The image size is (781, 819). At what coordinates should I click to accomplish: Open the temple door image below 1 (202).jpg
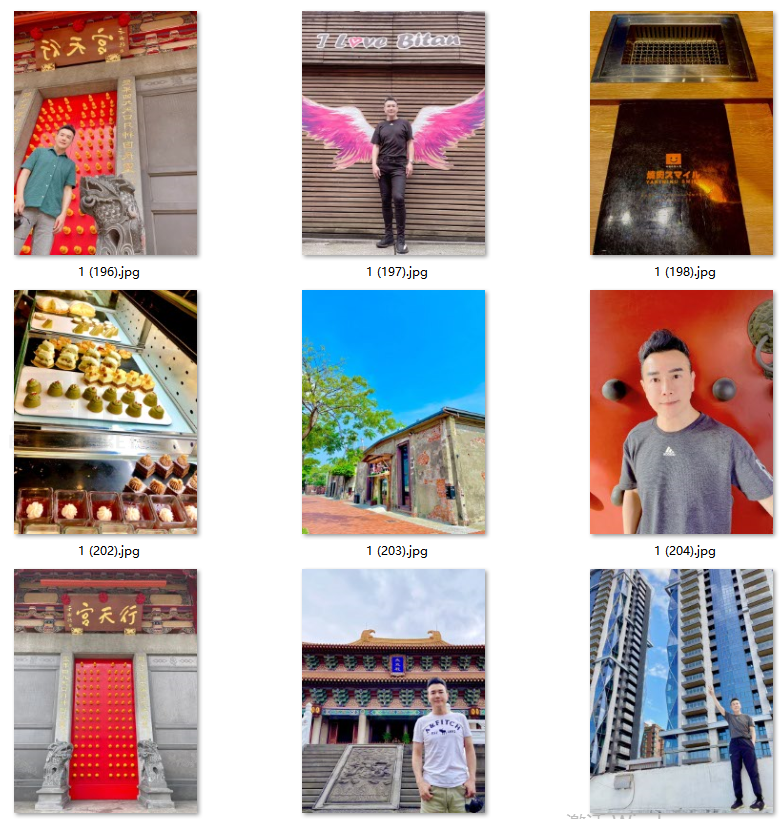(x=105, y=690)
